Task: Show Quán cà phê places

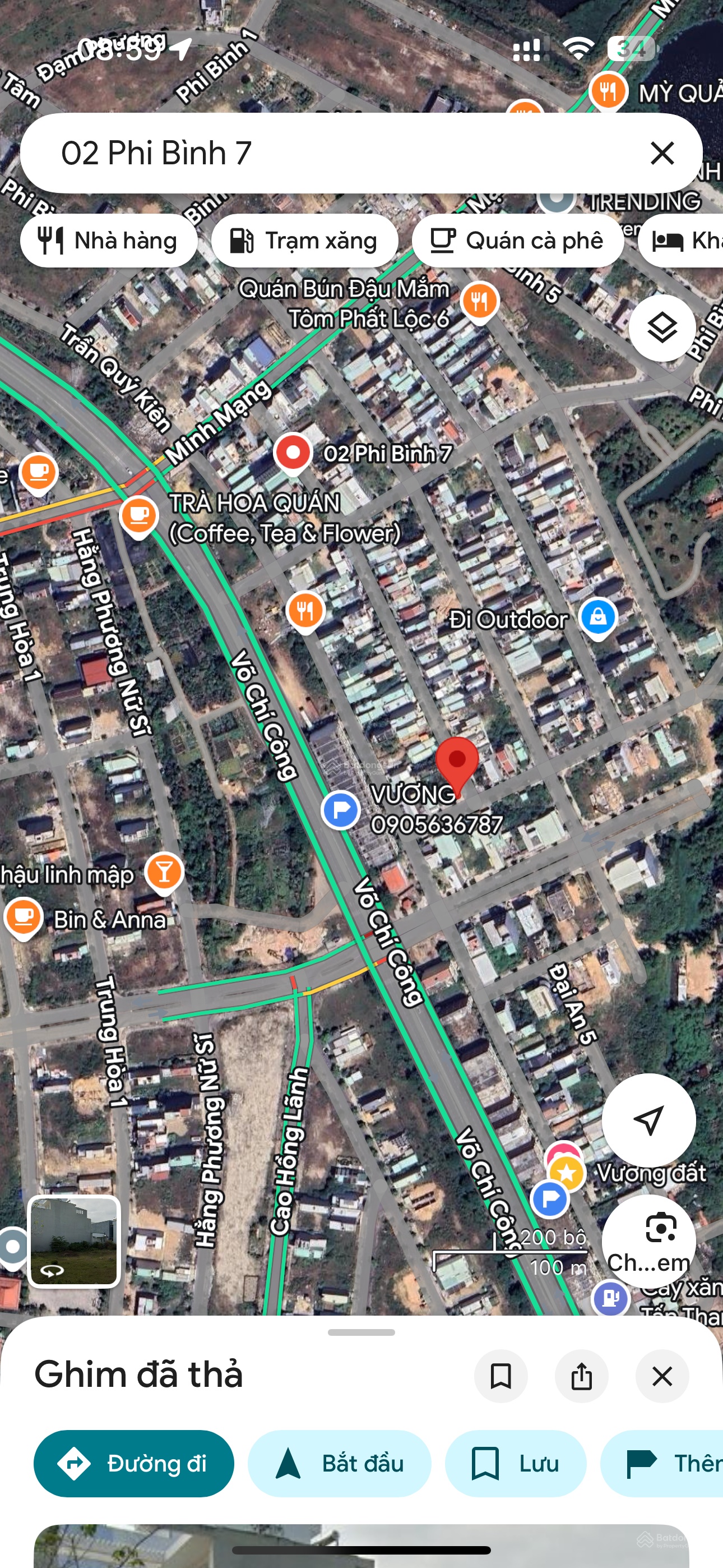Action: (517, 241)
